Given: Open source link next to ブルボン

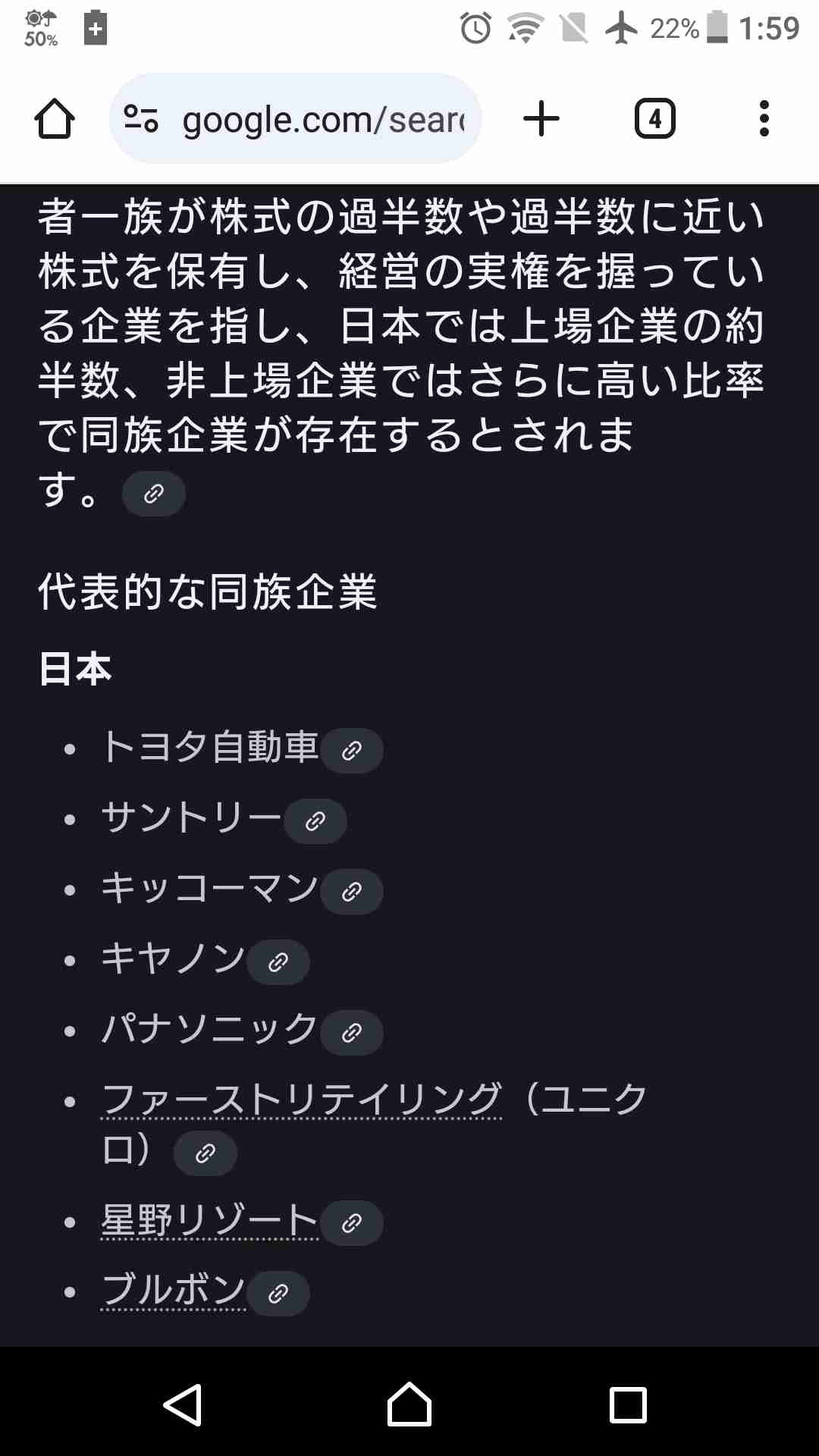Looking at the screenshot, I should point(278,1294).
